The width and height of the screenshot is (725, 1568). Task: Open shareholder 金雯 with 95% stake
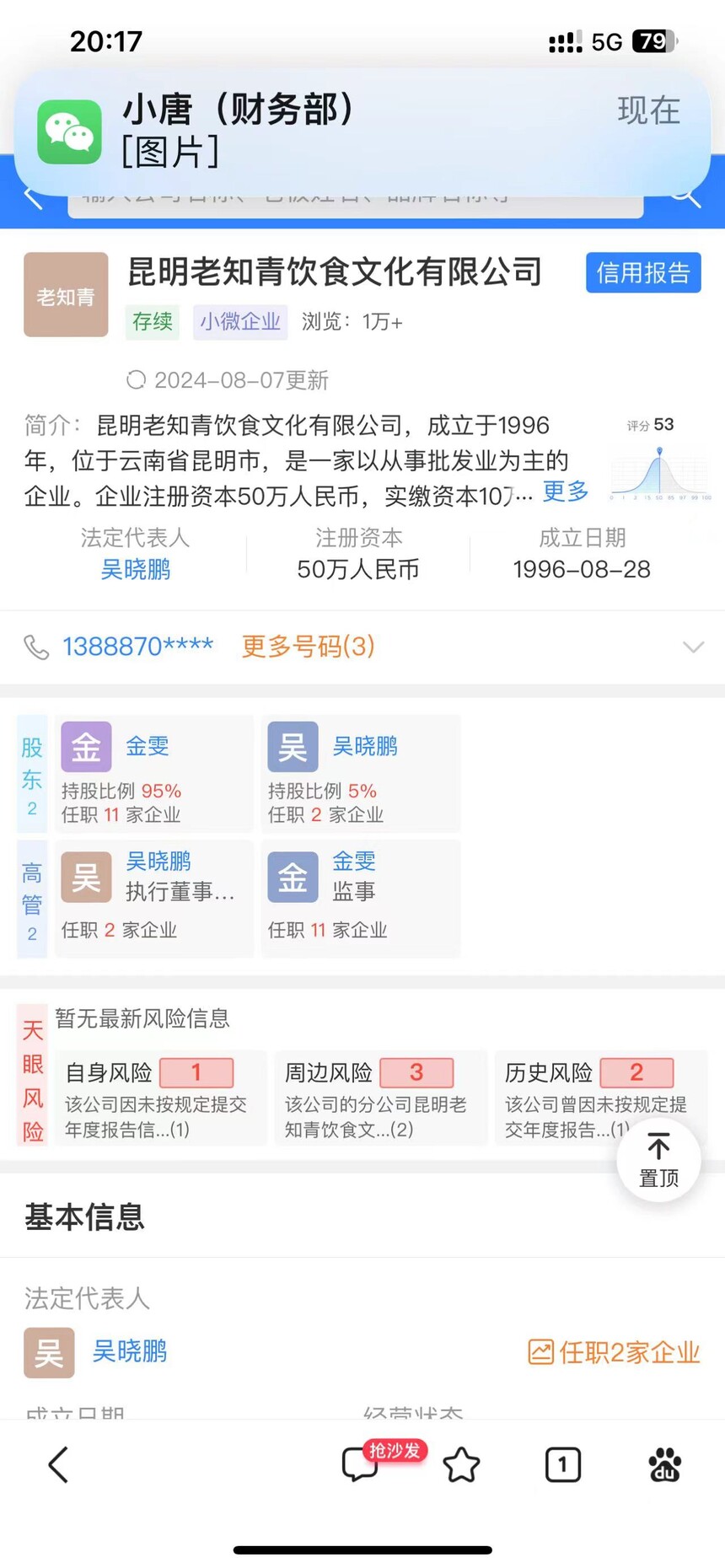154,774
